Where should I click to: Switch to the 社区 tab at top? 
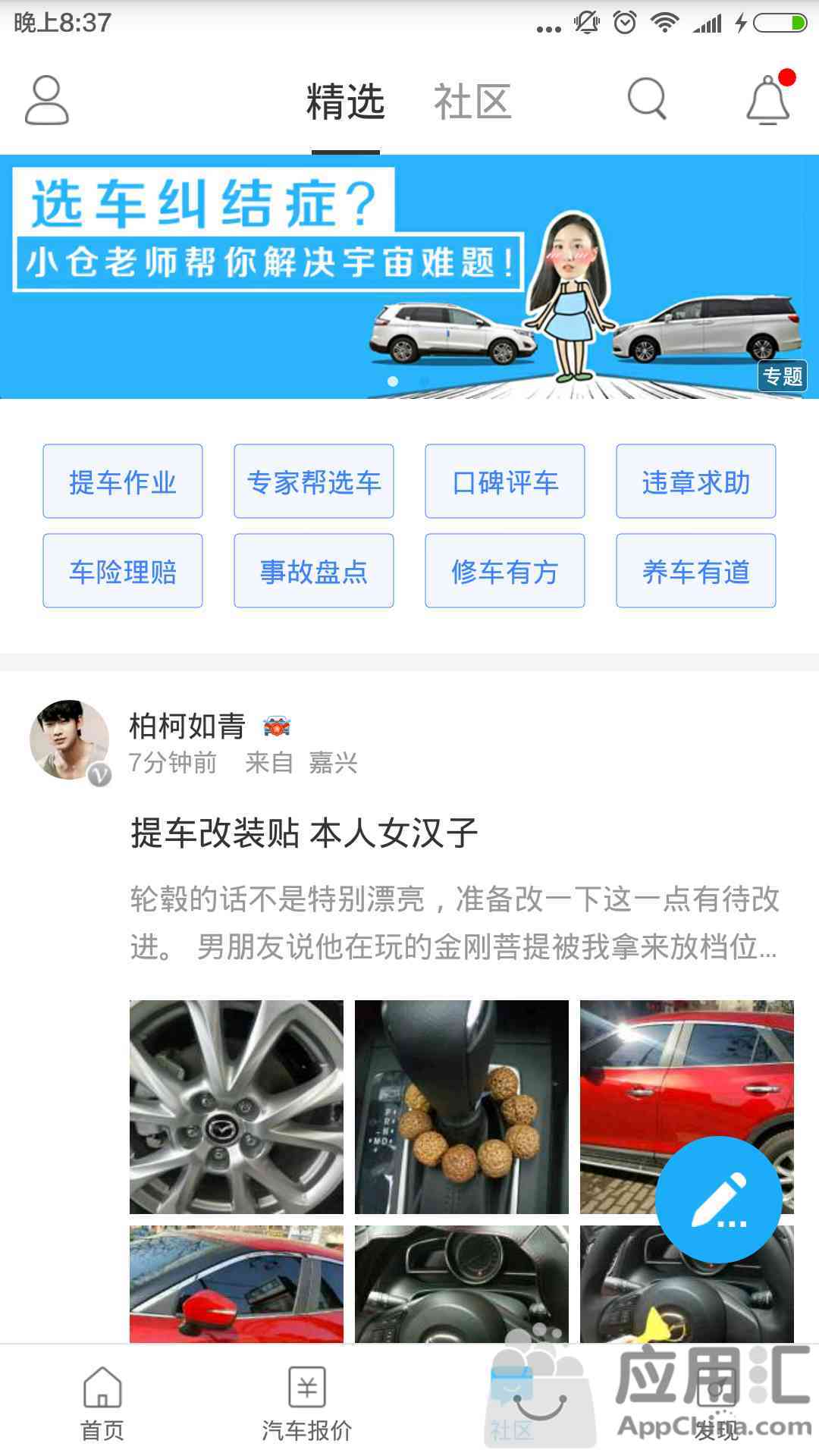click(x=472, y=101)
